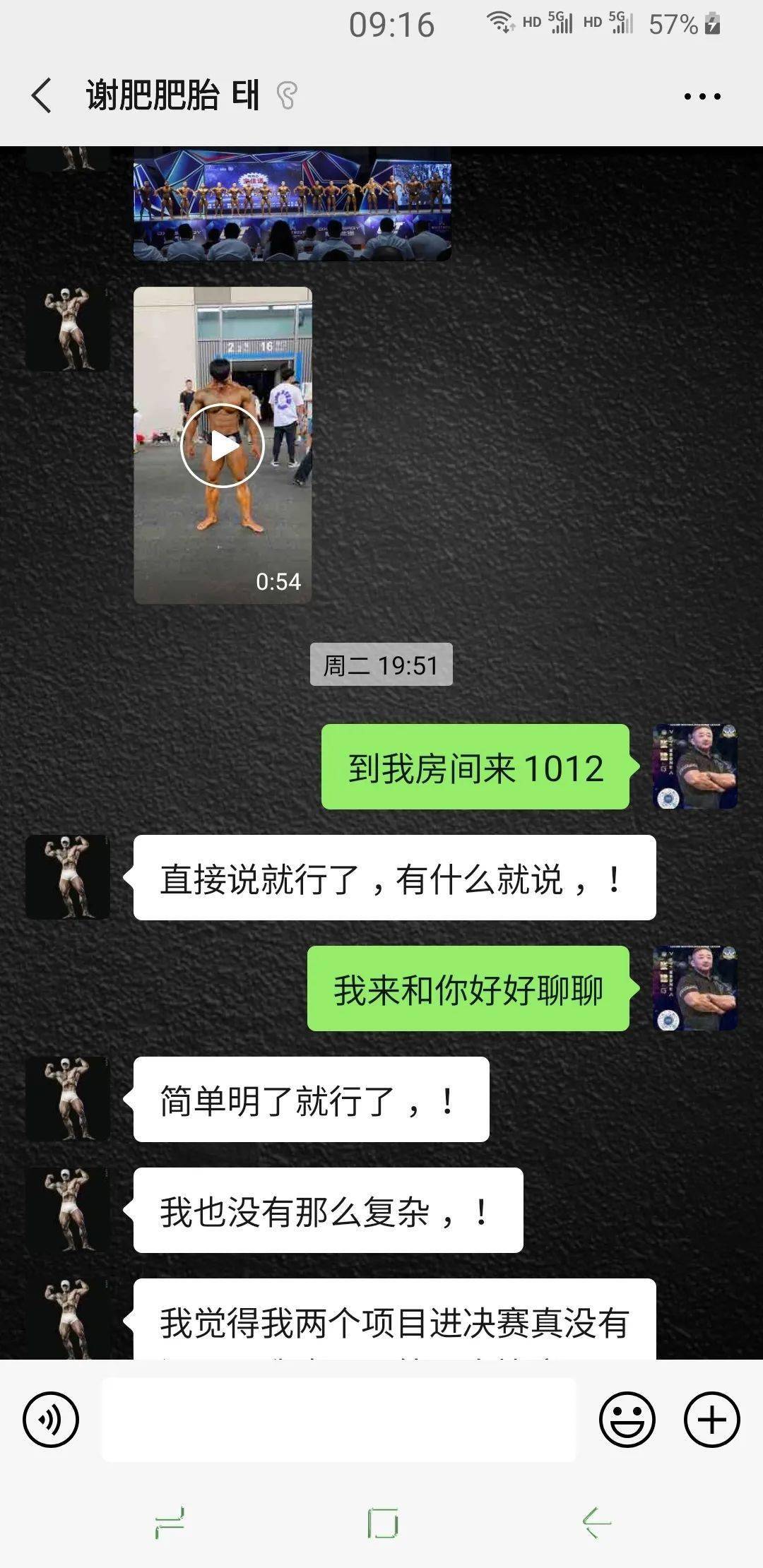The width and height of the screenshot is (763, 1568).
Task: Open the plus attachment menu
Action: 711,1419
